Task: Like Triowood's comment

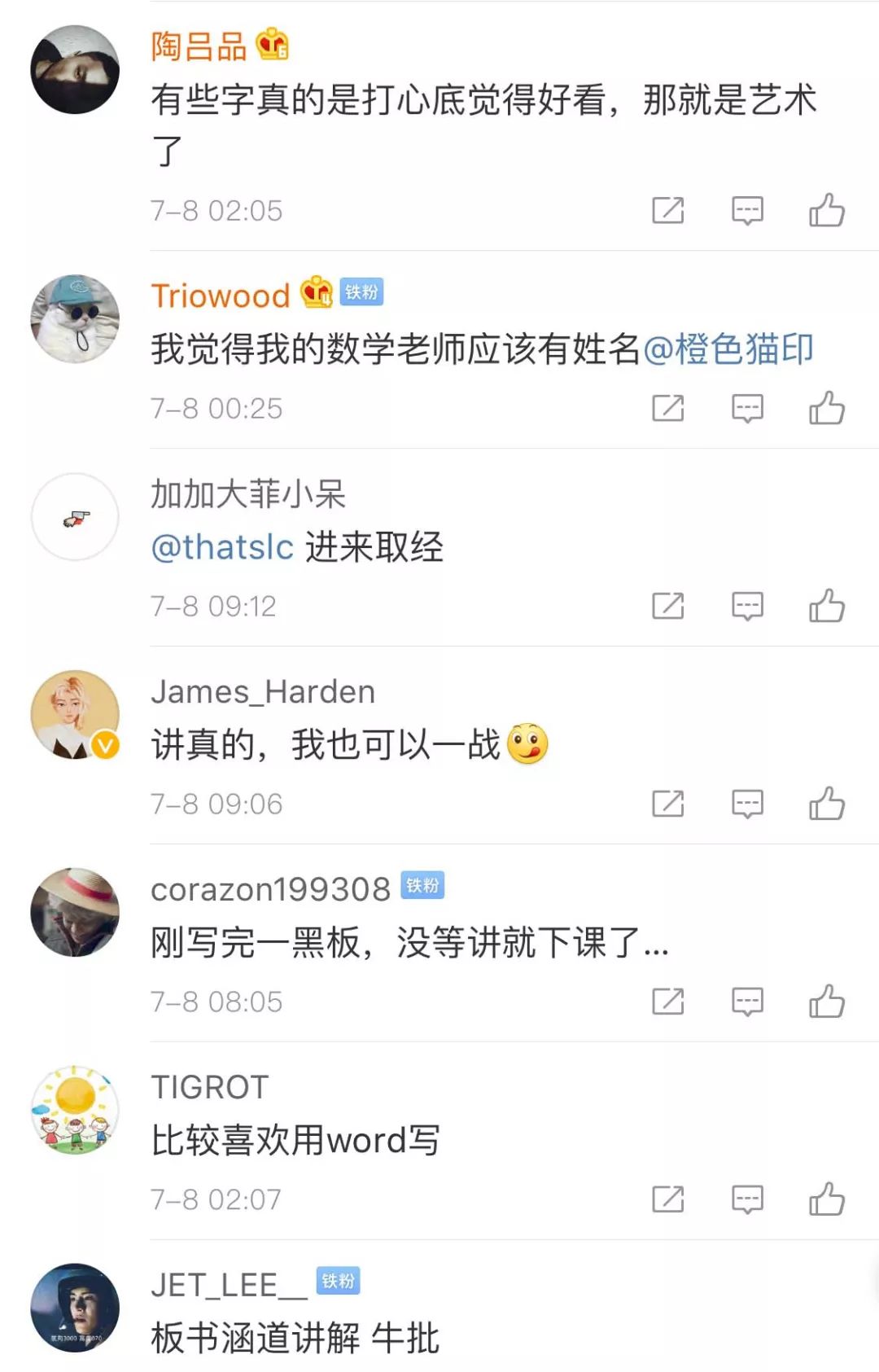Action: pos(826,408)
